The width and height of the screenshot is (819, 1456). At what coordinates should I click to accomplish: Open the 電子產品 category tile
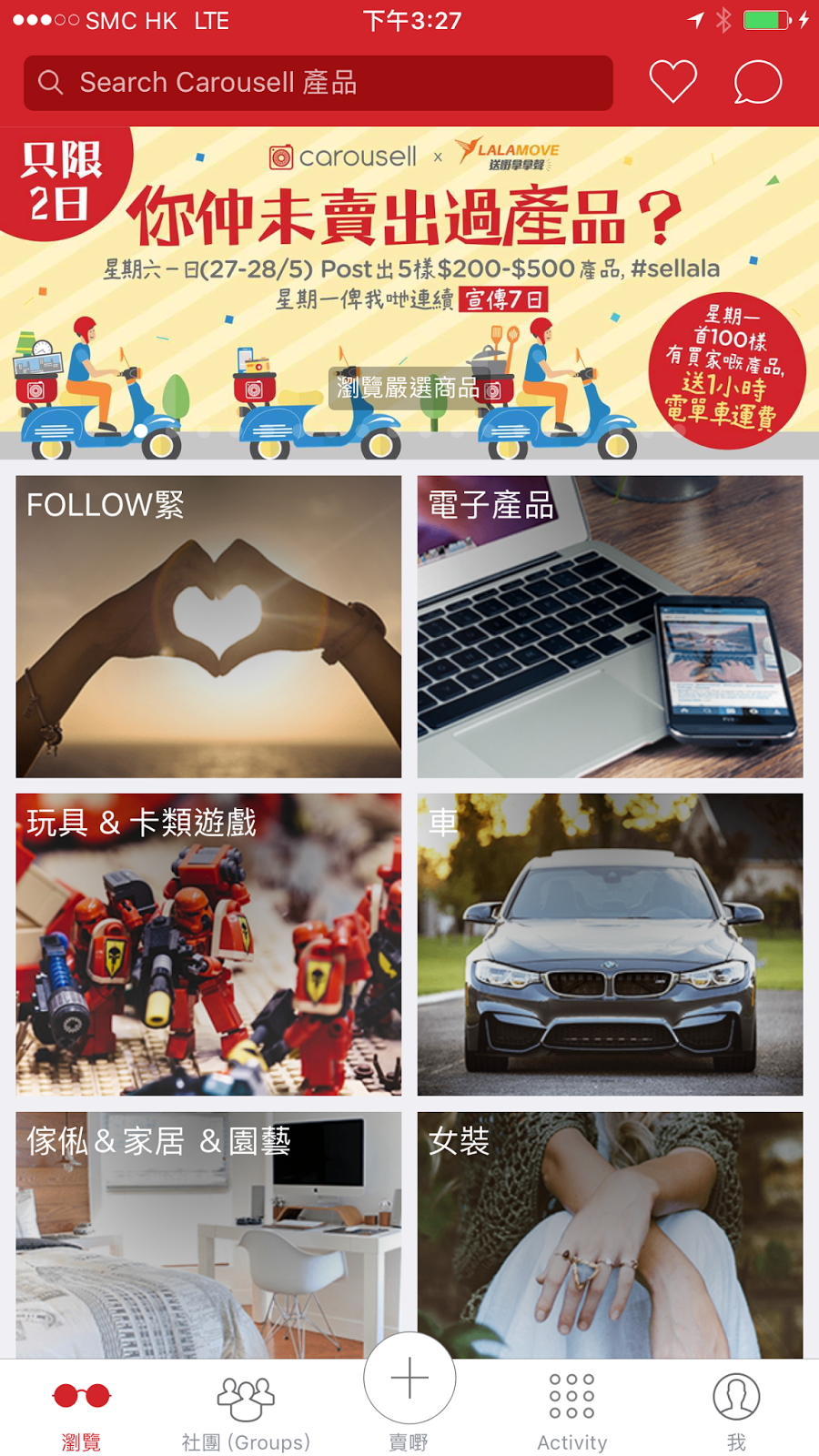[610, 626]
